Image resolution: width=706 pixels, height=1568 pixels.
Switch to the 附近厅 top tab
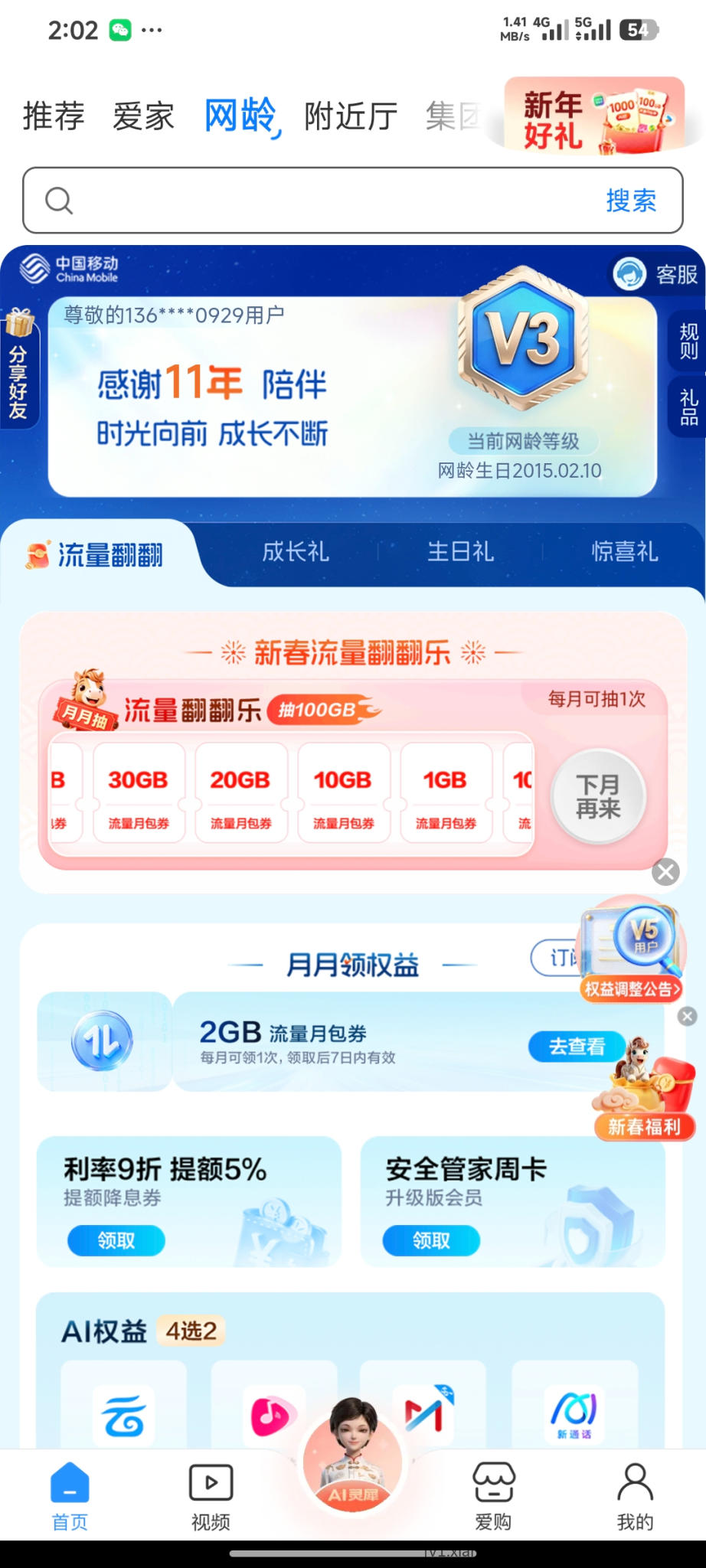click(x=349, y=115)
